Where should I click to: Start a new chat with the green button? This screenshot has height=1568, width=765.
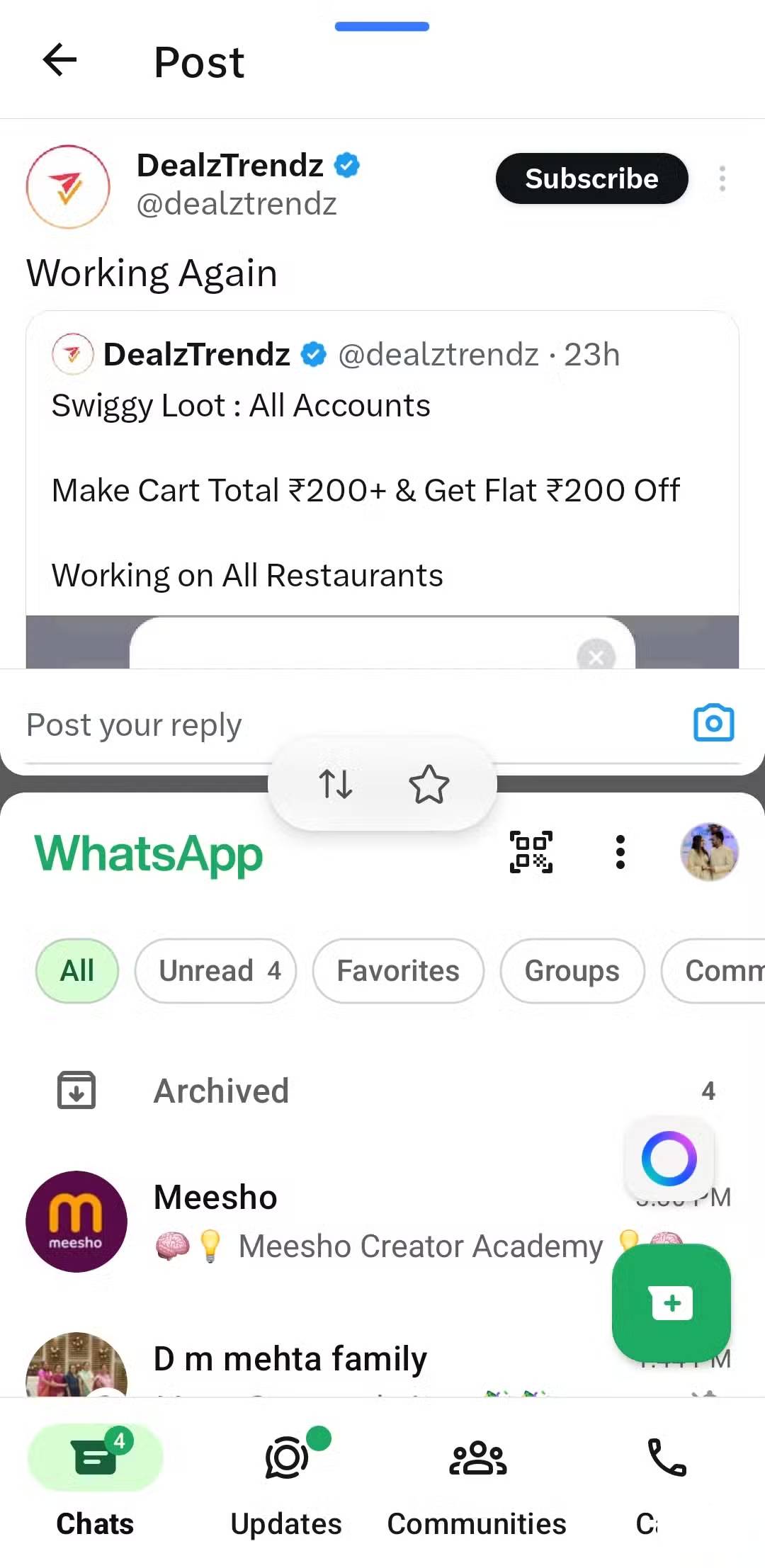pos(671,1302)
